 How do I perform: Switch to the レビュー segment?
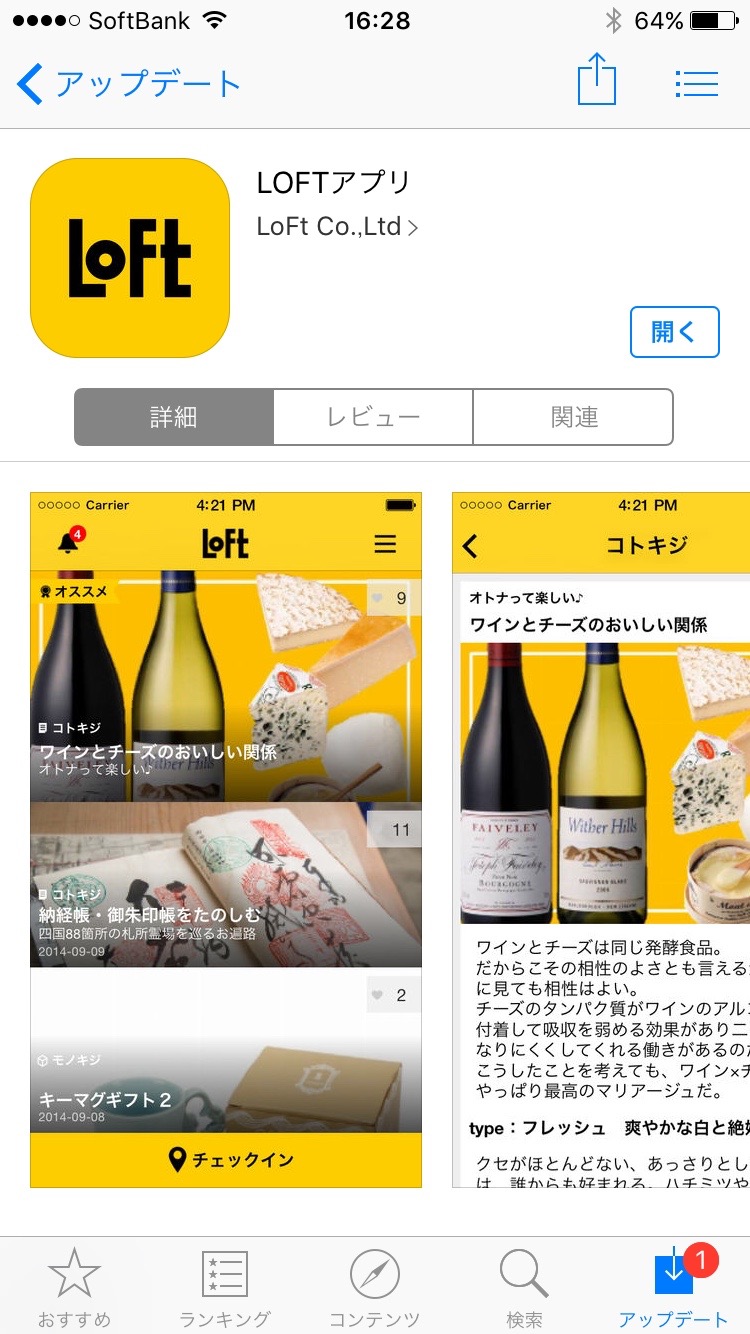tap(373, 417)
